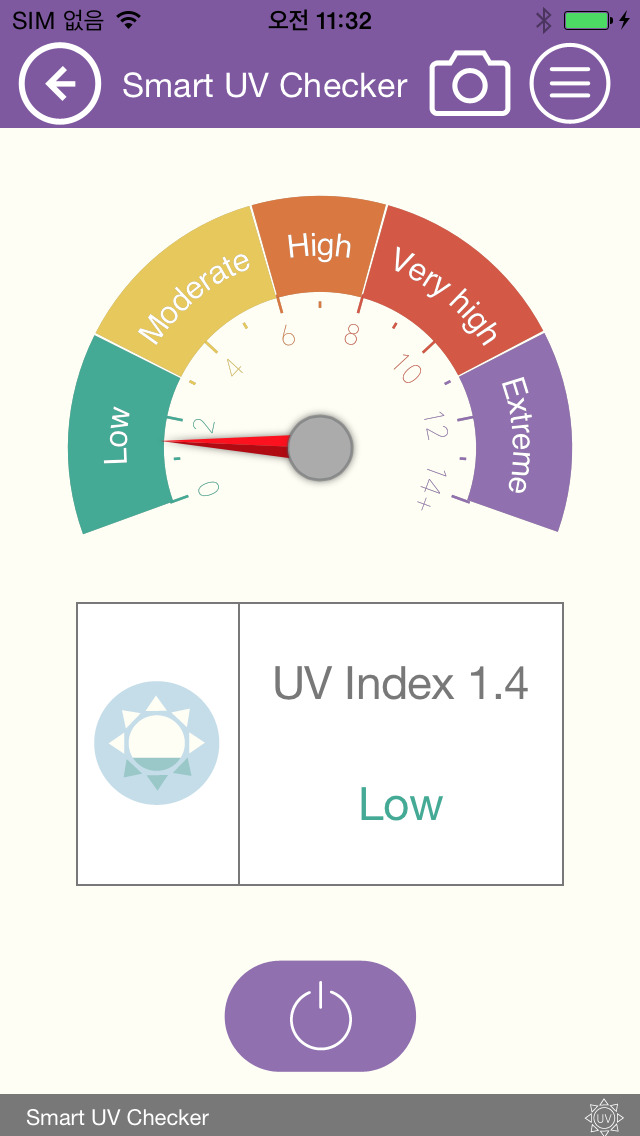Screen dimensions: 640x1136
Task: Tap the purple power button
Action: [320, 1016]
